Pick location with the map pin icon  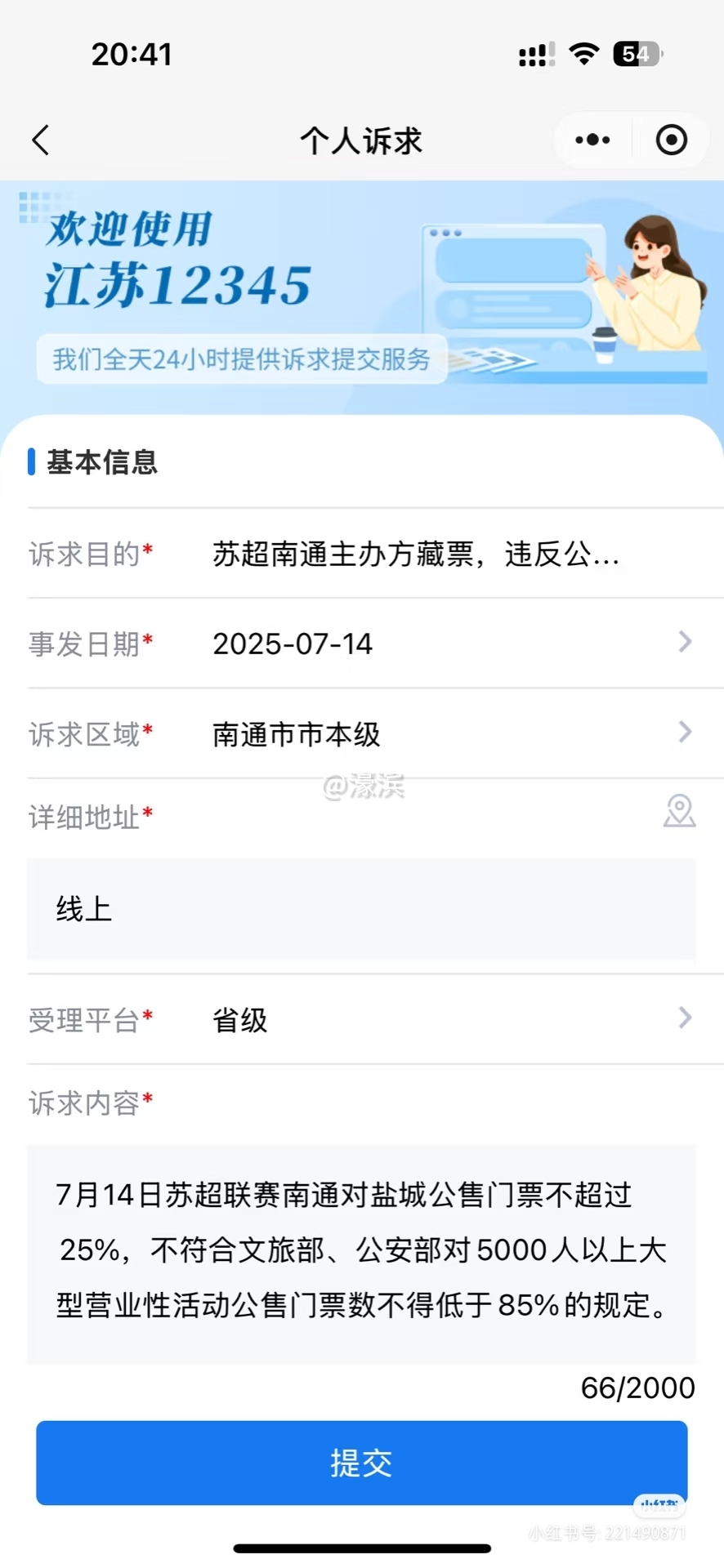679,811
